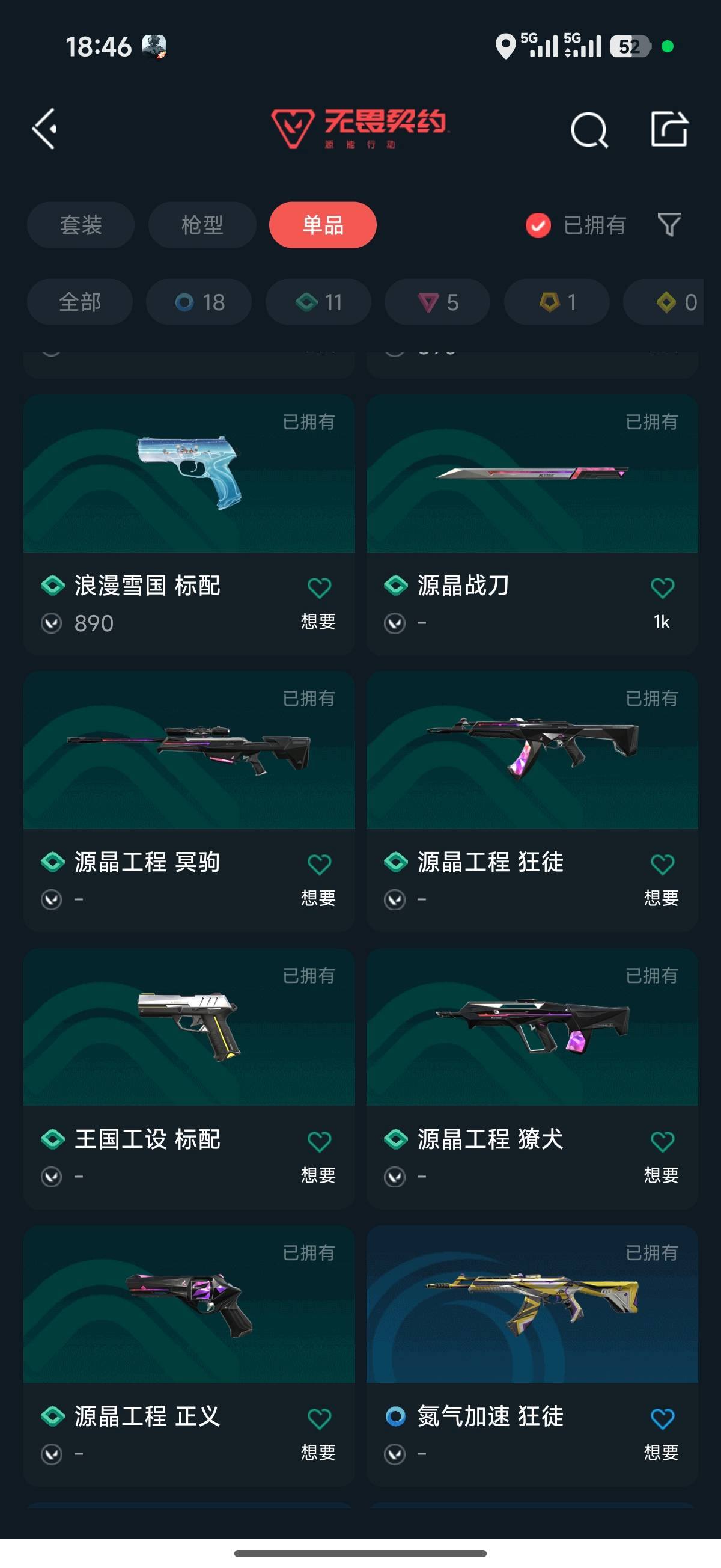
Task: Select the pink tier filter showing 5
Action: click(x=436, y=302)
